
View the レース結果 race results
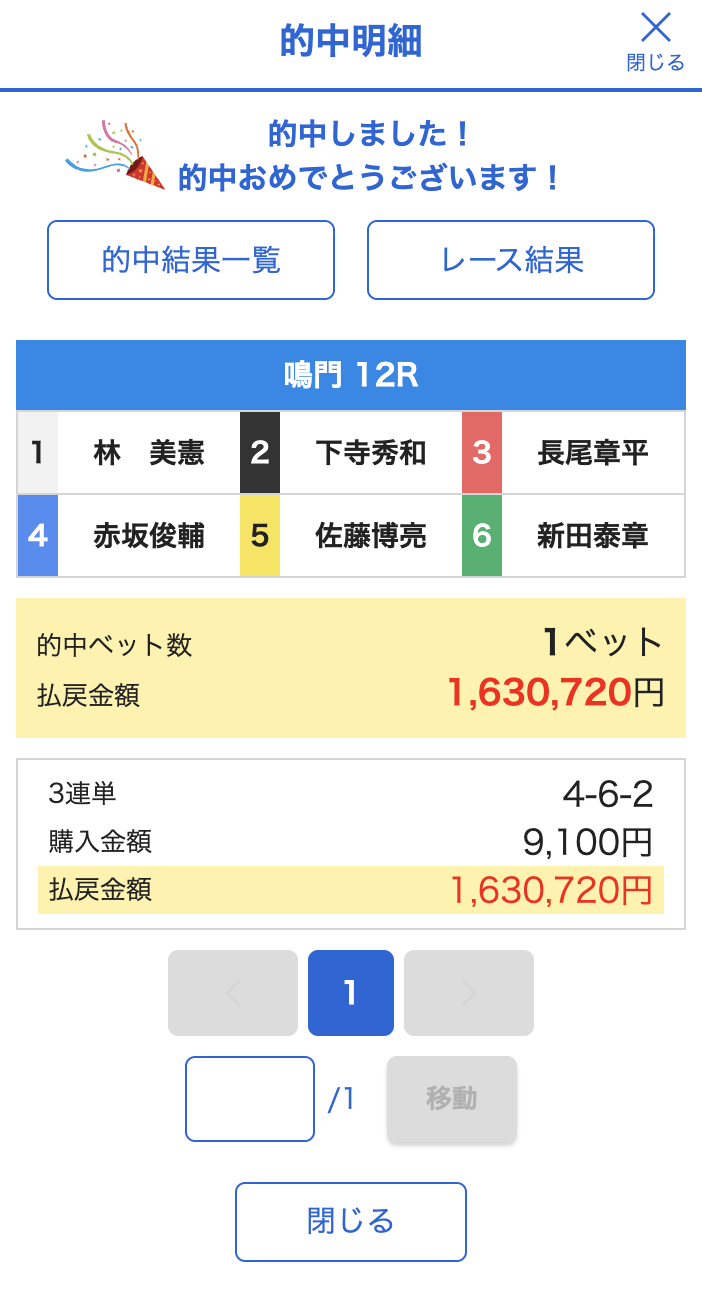click(x=511, y=260)
